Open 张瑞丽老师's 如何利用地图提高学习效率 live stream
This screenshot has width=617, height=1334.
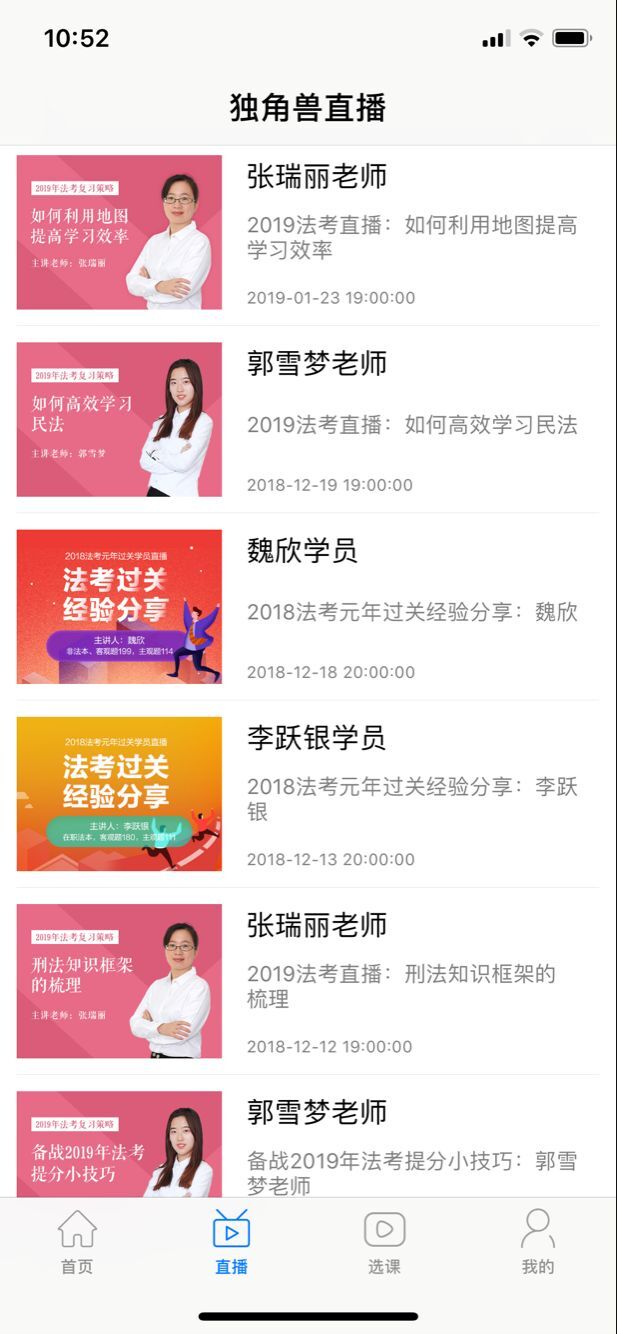click(x=308, y=233)
